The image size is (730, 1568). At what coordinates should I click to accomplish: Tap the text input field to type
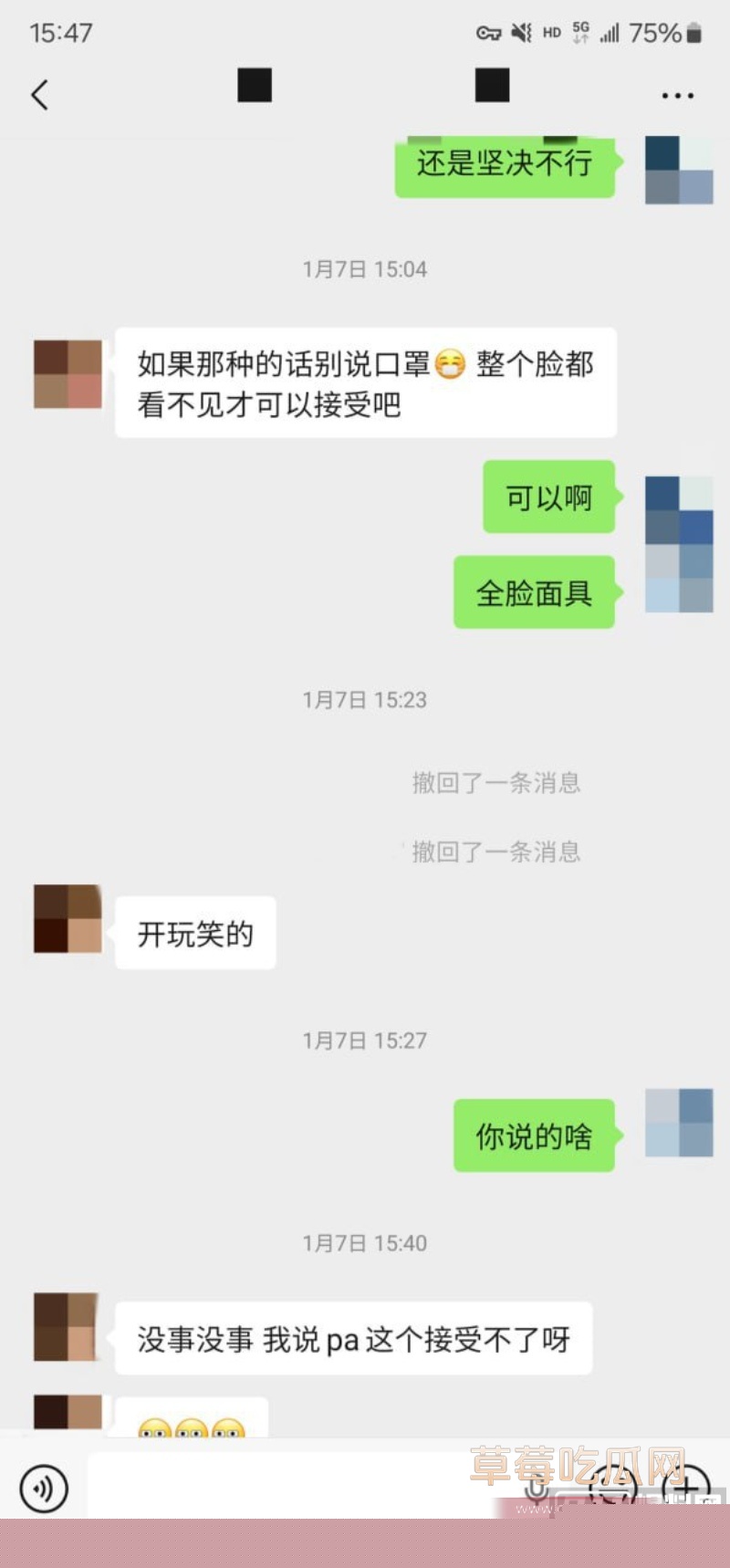point(292,1486)
